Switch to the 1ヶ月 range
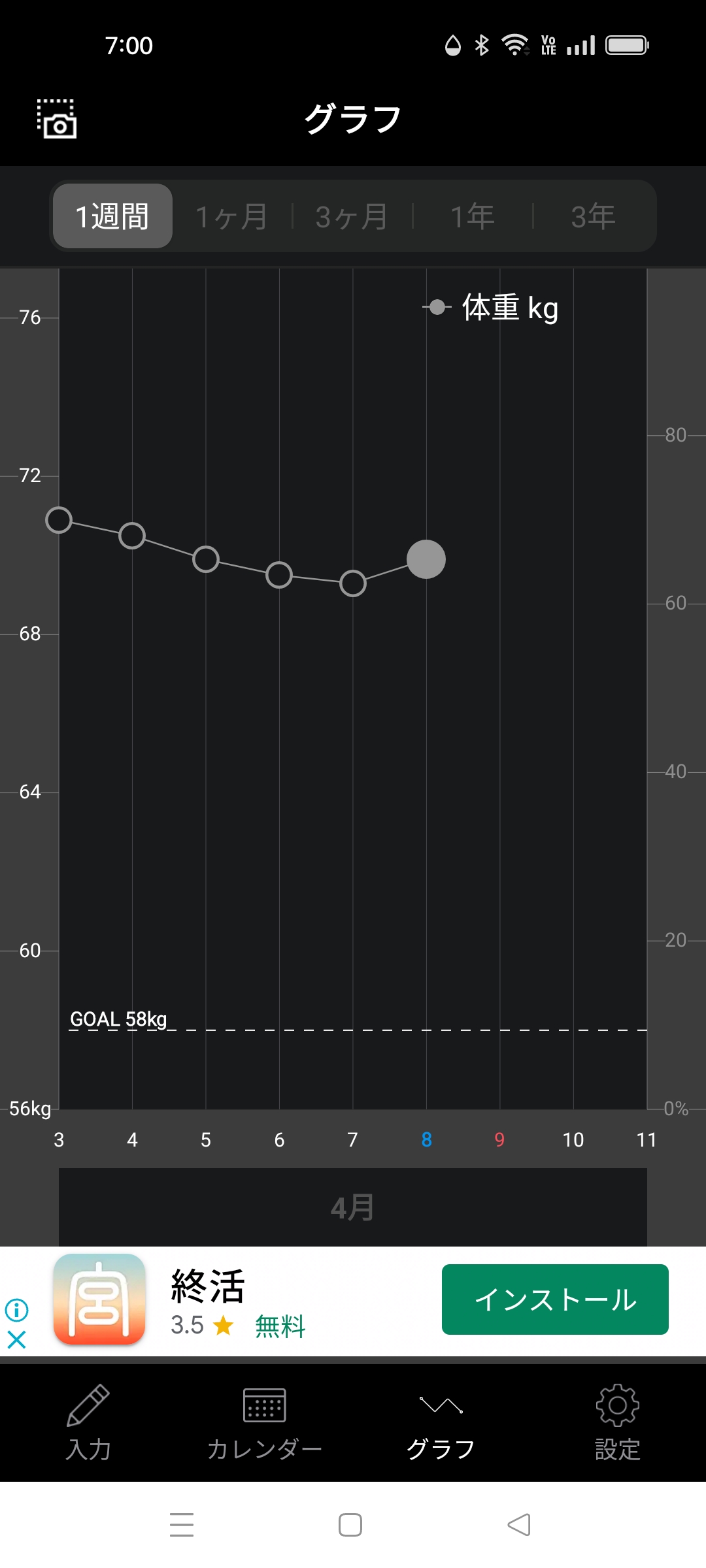Image resolution: width=706 pixels, height=1568 pixels. coord(232,216)
